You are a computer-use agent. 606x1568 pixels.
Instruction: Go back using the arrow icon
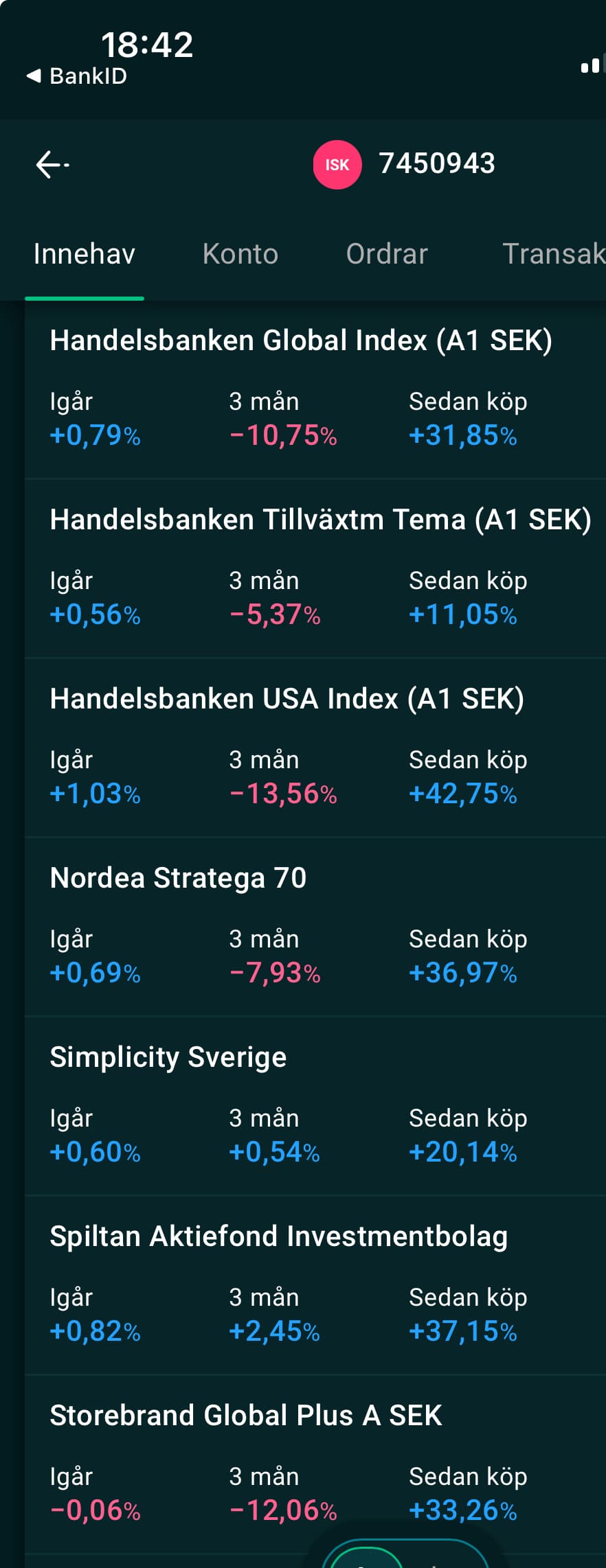(52, 165)
